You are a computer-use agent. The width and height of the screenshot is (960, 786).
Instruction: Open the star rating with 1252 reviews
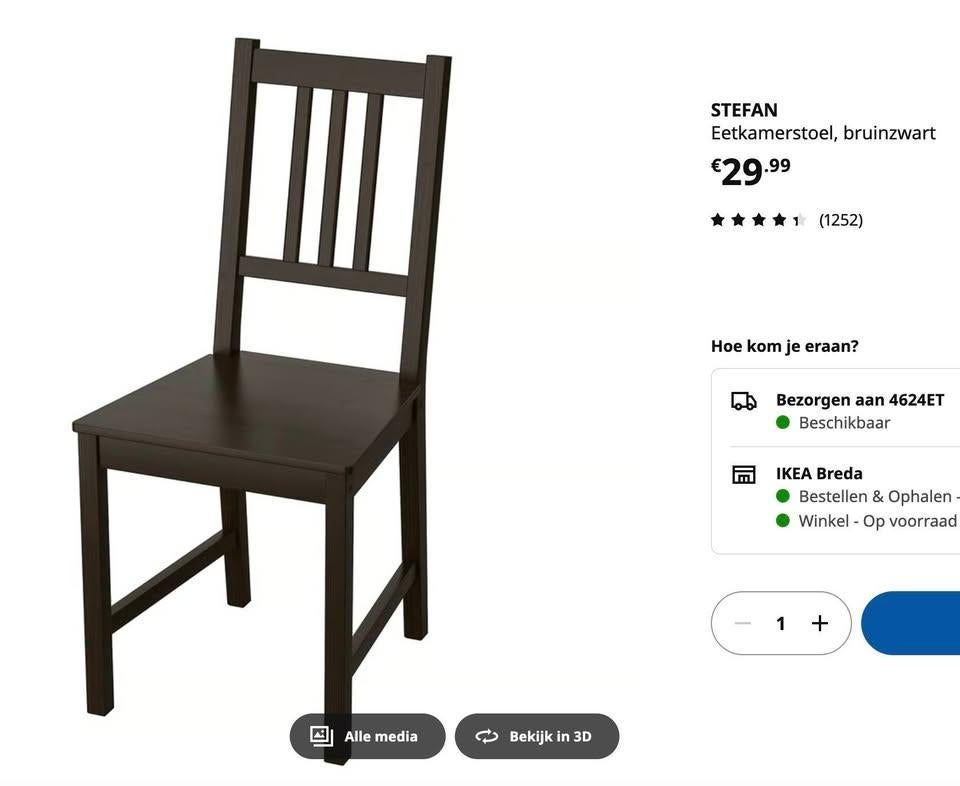pos(786,220)
